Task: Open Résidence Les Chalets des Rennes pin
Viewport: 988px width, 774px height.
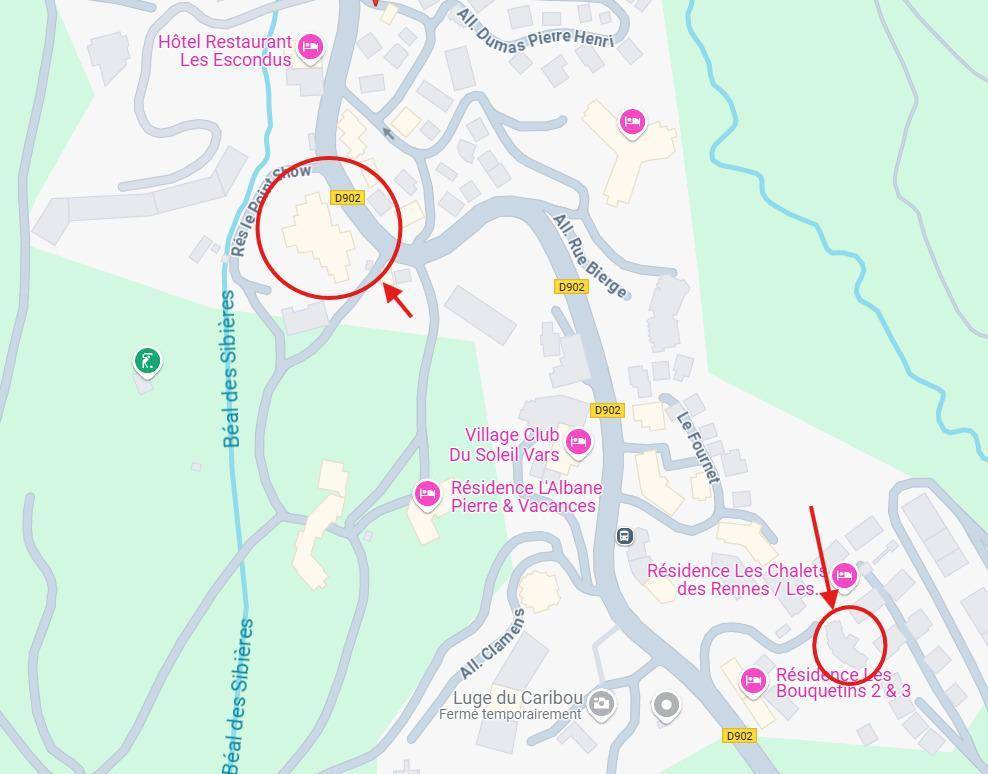Action: [x=845, y=575]
